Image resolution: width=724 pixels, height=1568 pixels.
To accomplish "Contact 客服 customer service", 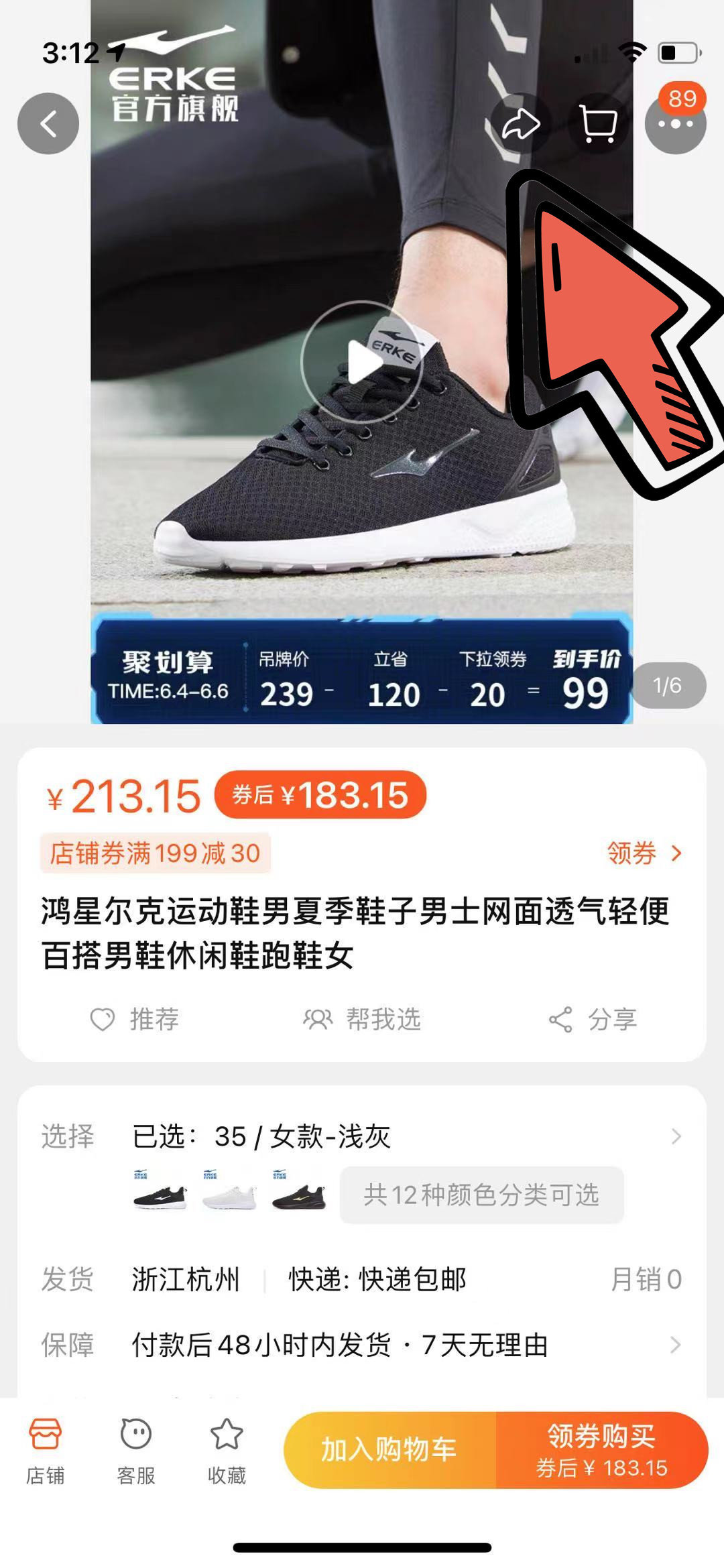I will pos(136,1451).
